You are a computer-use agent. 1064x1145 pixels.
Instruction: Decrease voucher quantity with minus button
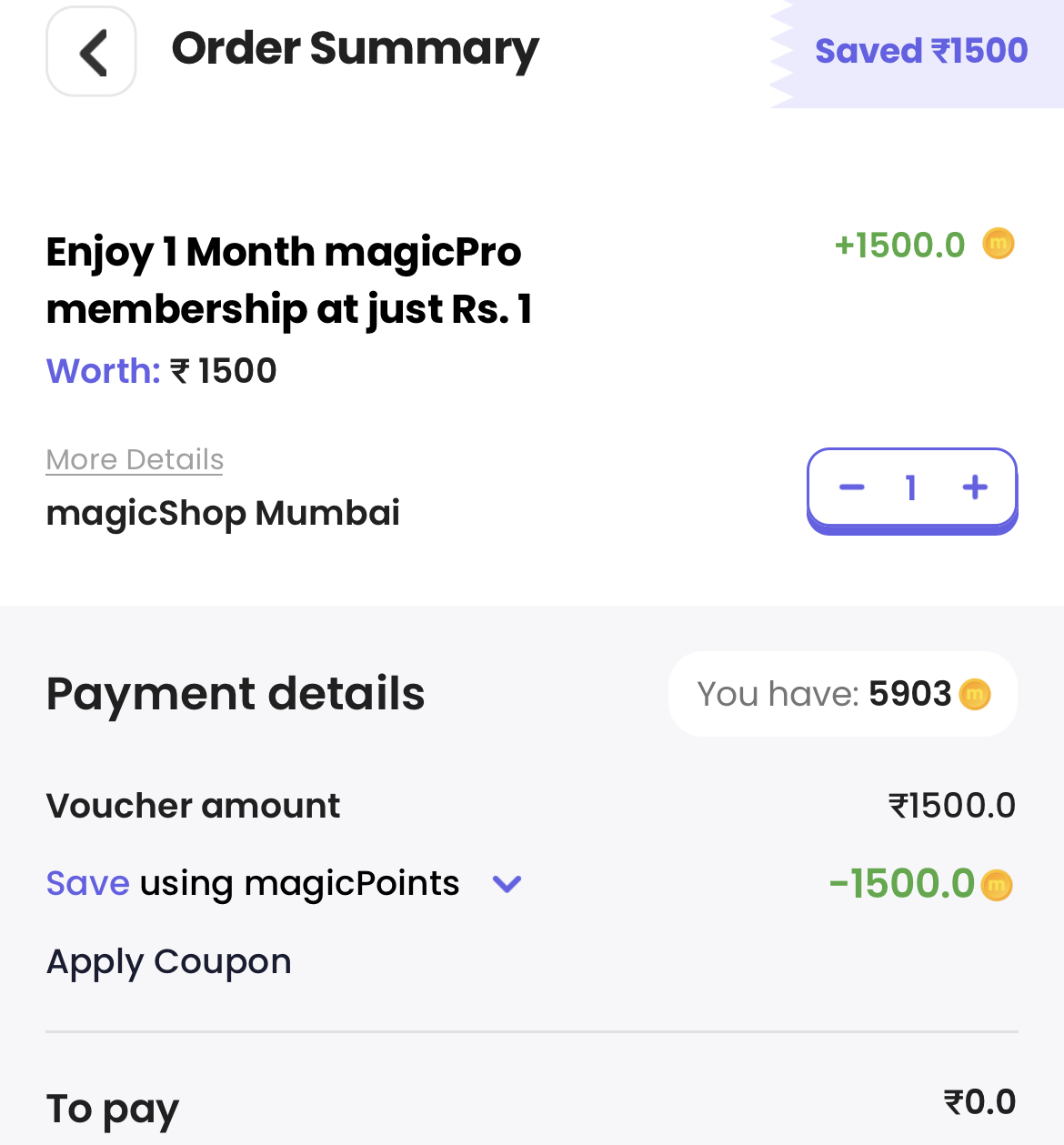click(851, 487)
